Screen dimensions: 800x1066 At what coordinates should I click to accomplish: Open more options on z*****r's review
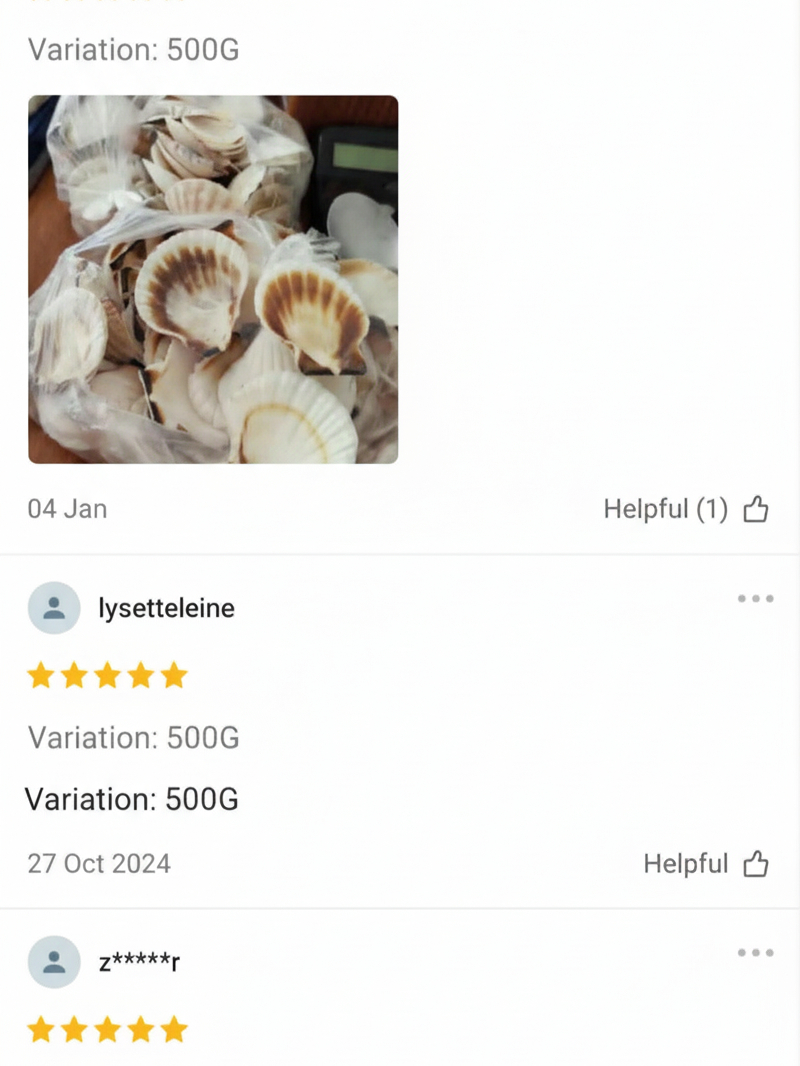coord(755,953)
